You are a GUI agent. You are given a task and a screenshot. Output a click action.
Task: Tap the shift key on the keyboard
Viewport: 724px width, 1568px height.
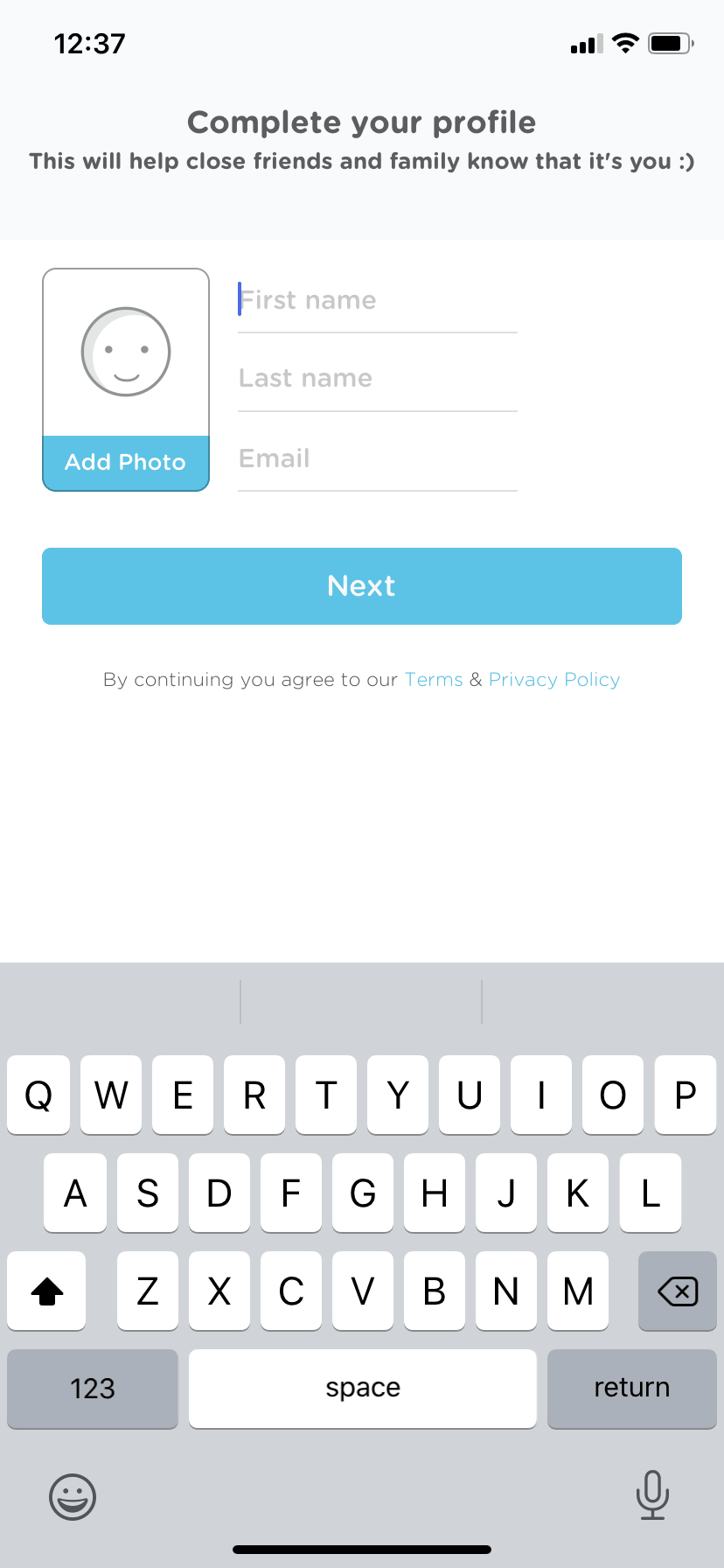47,1291
